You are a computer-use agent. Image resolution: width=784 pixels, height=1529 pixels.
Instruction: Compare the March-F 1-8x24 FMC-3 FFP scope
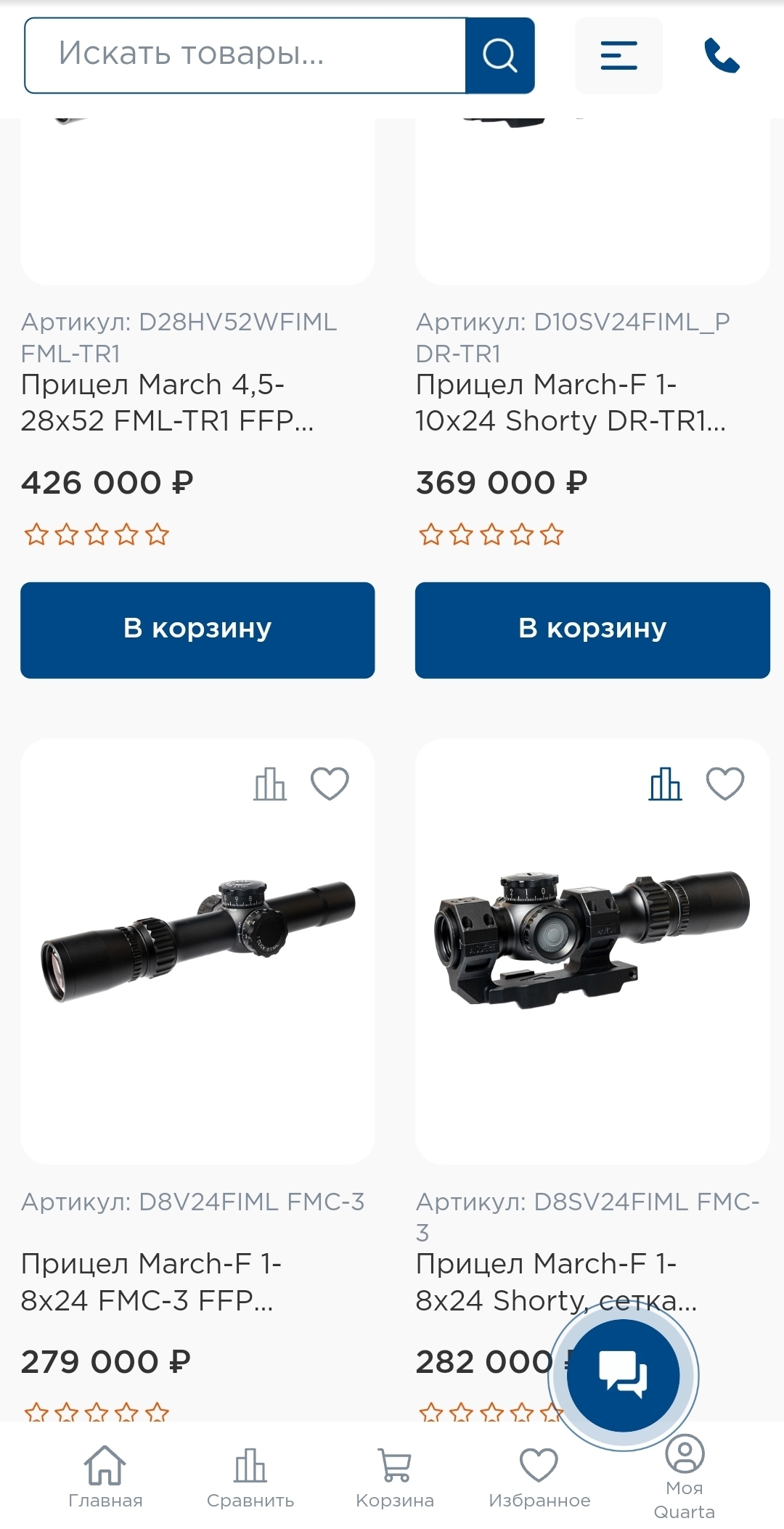pos(270,784)
